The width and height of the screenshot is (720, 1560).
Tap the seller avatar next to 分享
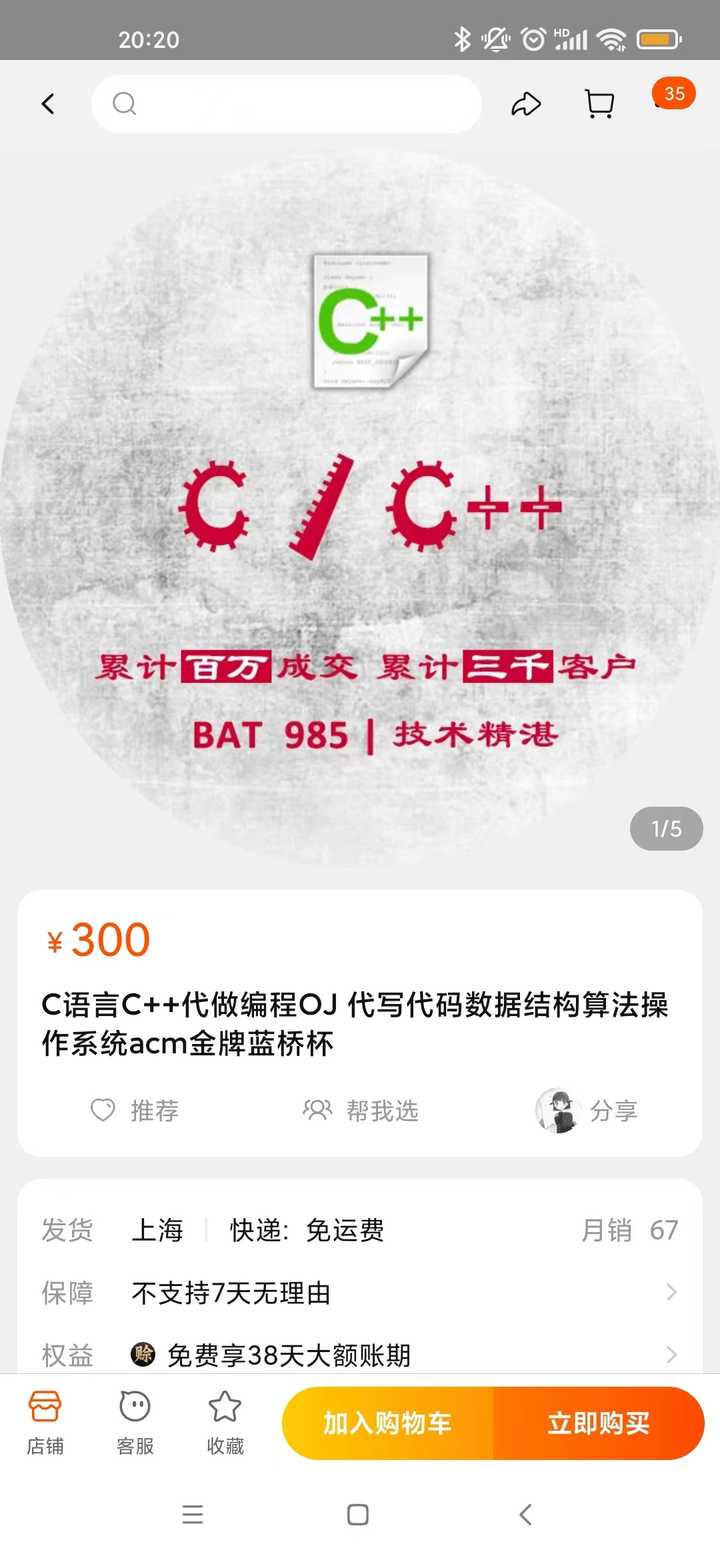pos(559,1110)
